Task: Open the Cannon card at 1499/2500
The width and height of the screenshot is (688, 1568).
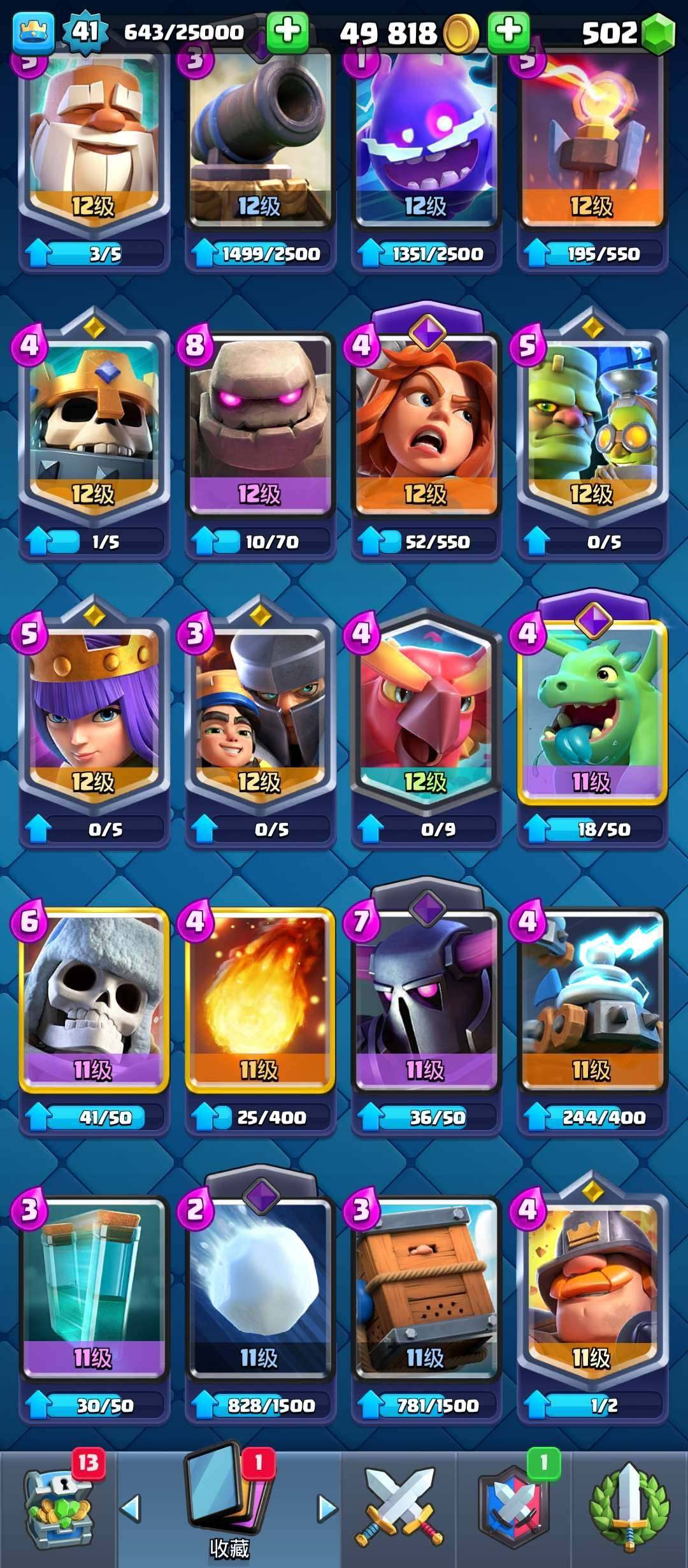Action: (260, 147)
